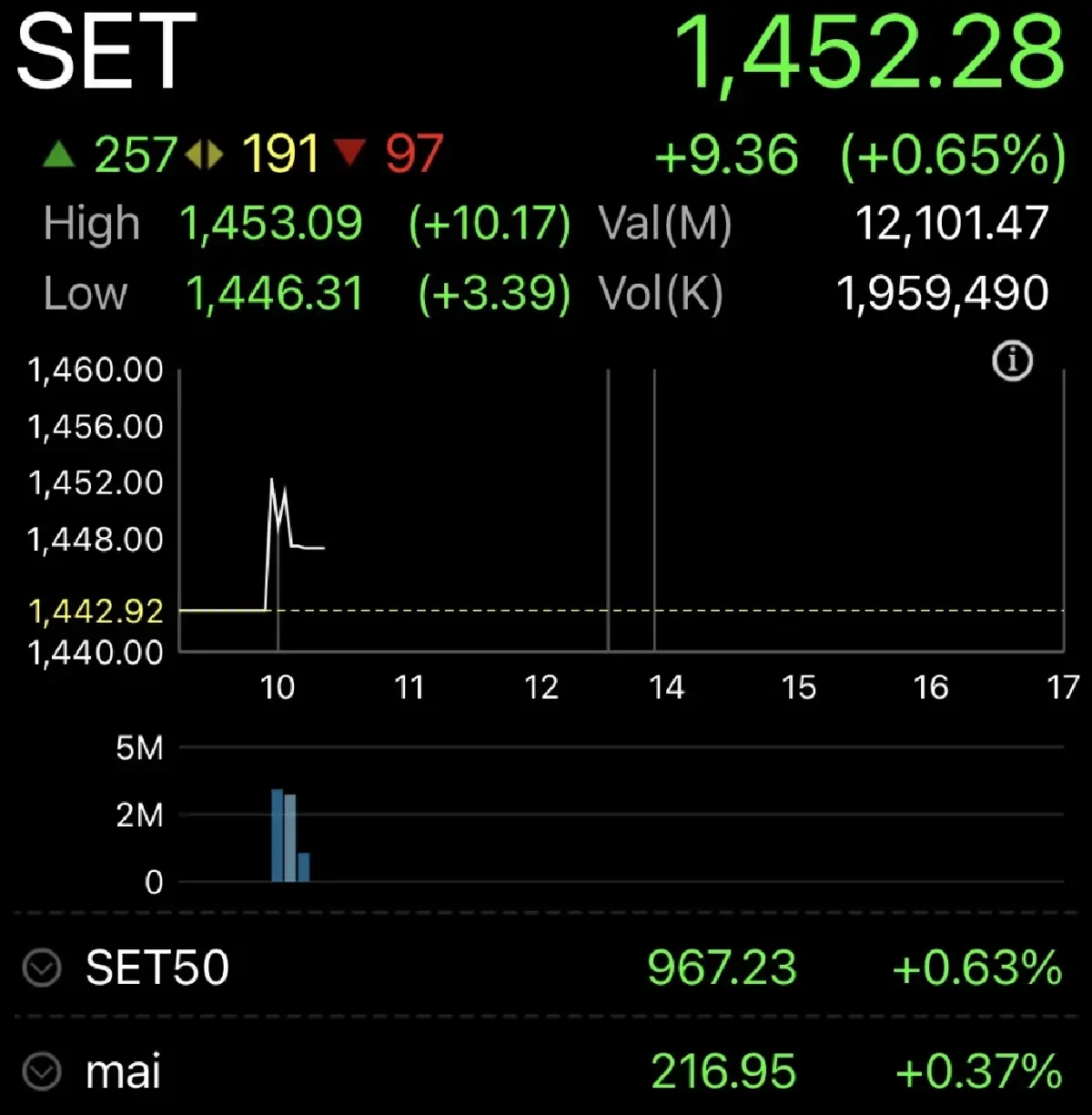
Task: Open the chart info tooltip icon
Action: click(1013, 360)
